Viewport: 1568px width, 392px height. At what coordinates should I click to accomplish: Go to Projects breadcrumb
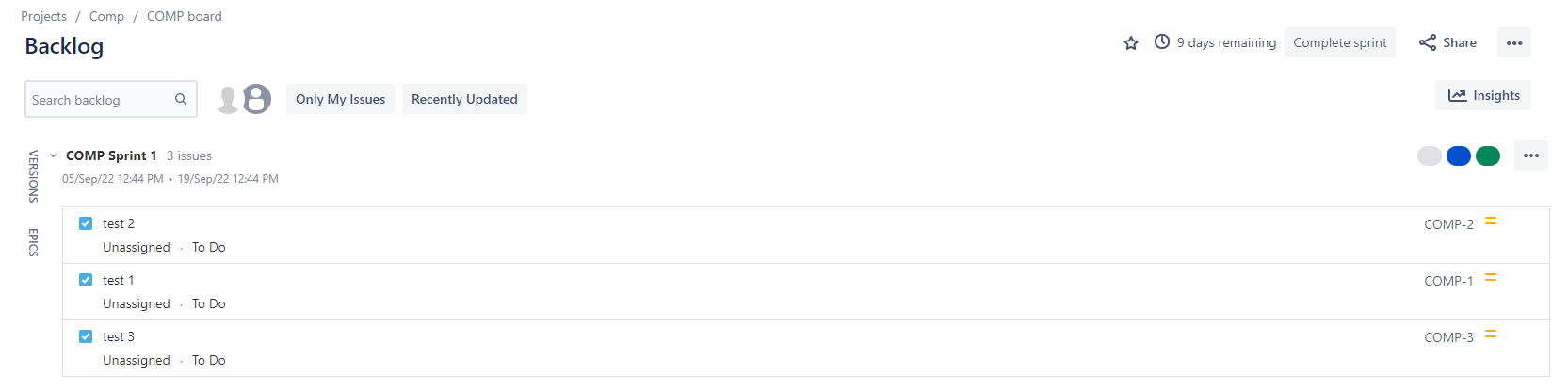(x=43, y=16)
